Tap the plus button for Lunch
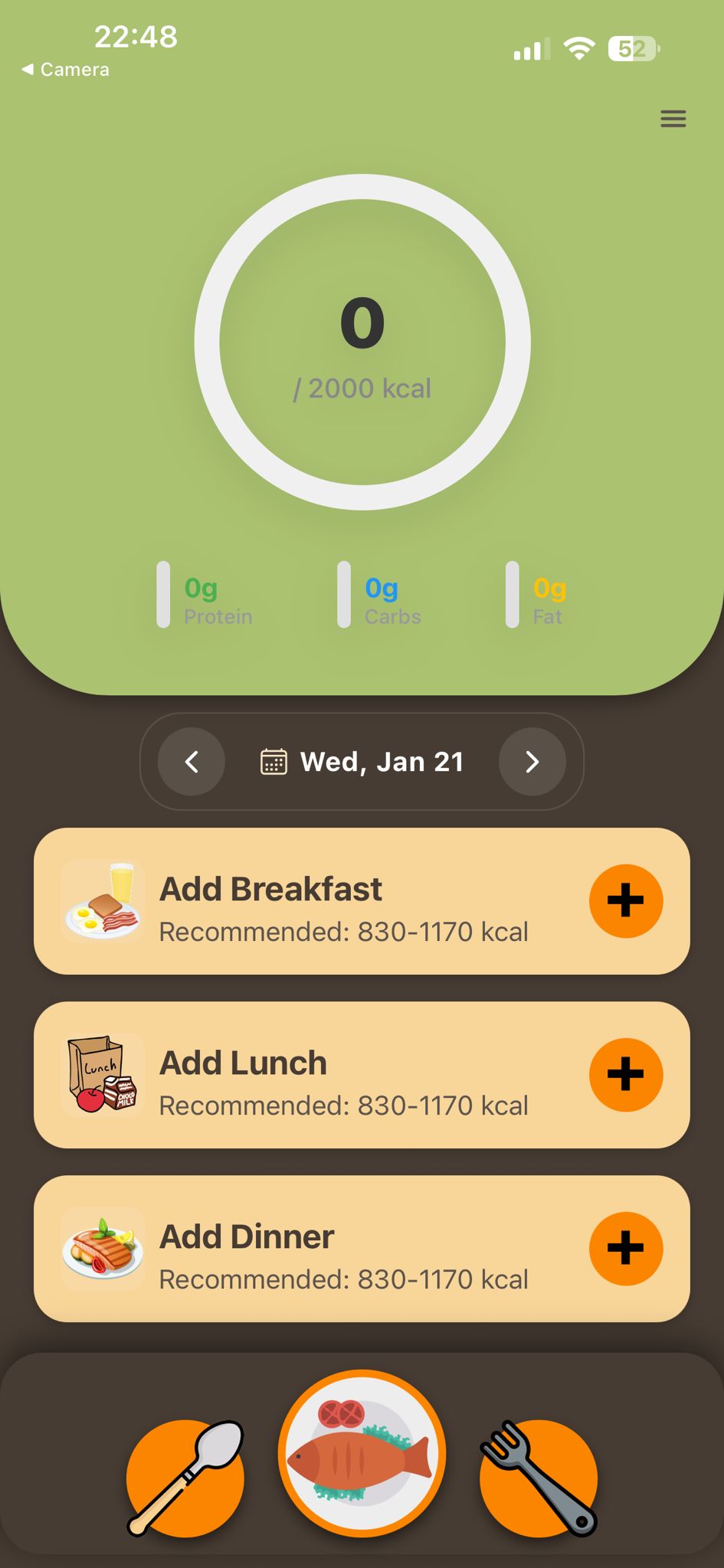 tap(625, 1075)
